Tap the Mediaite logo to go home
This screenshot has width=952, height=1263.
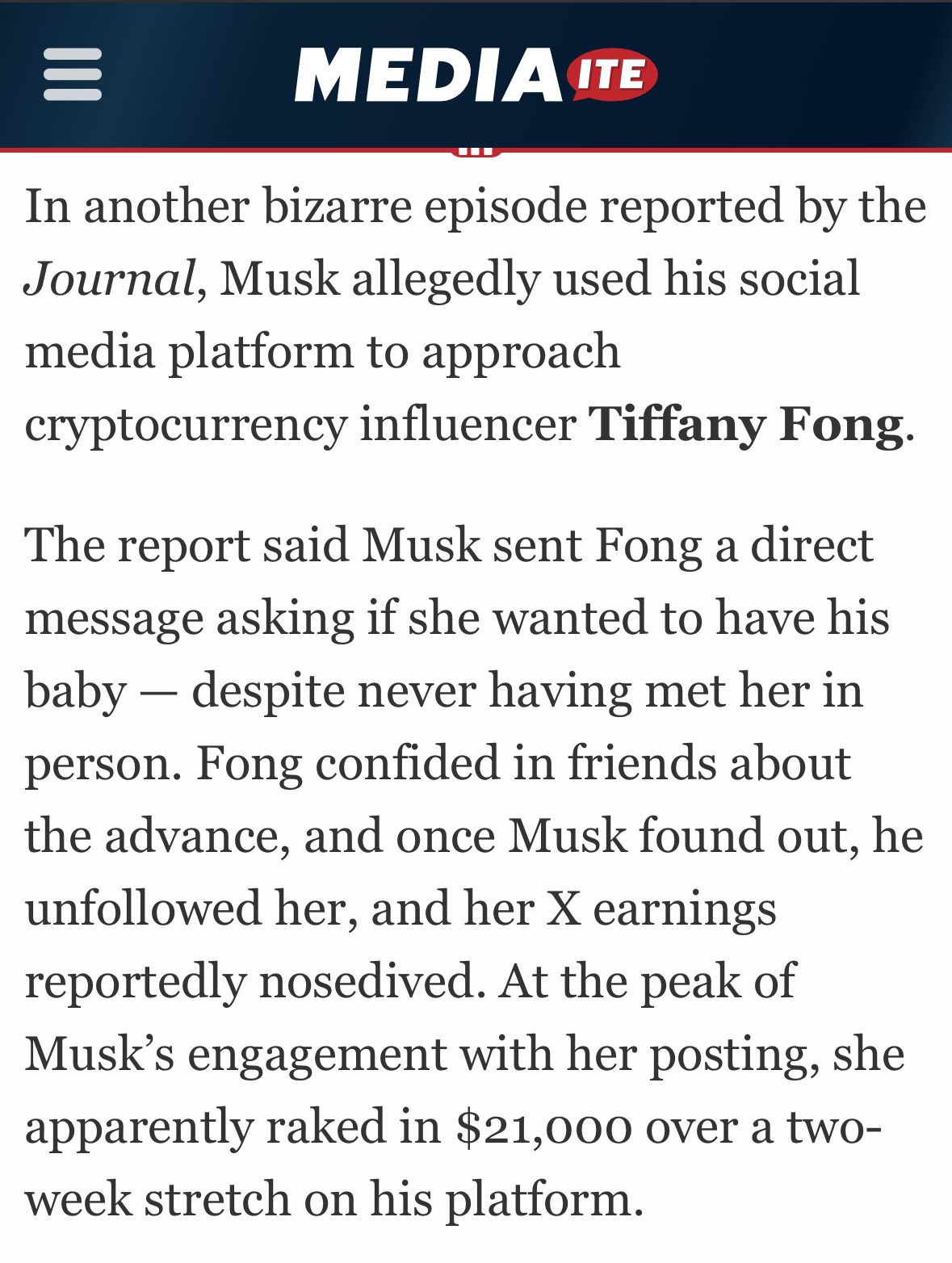476,75
